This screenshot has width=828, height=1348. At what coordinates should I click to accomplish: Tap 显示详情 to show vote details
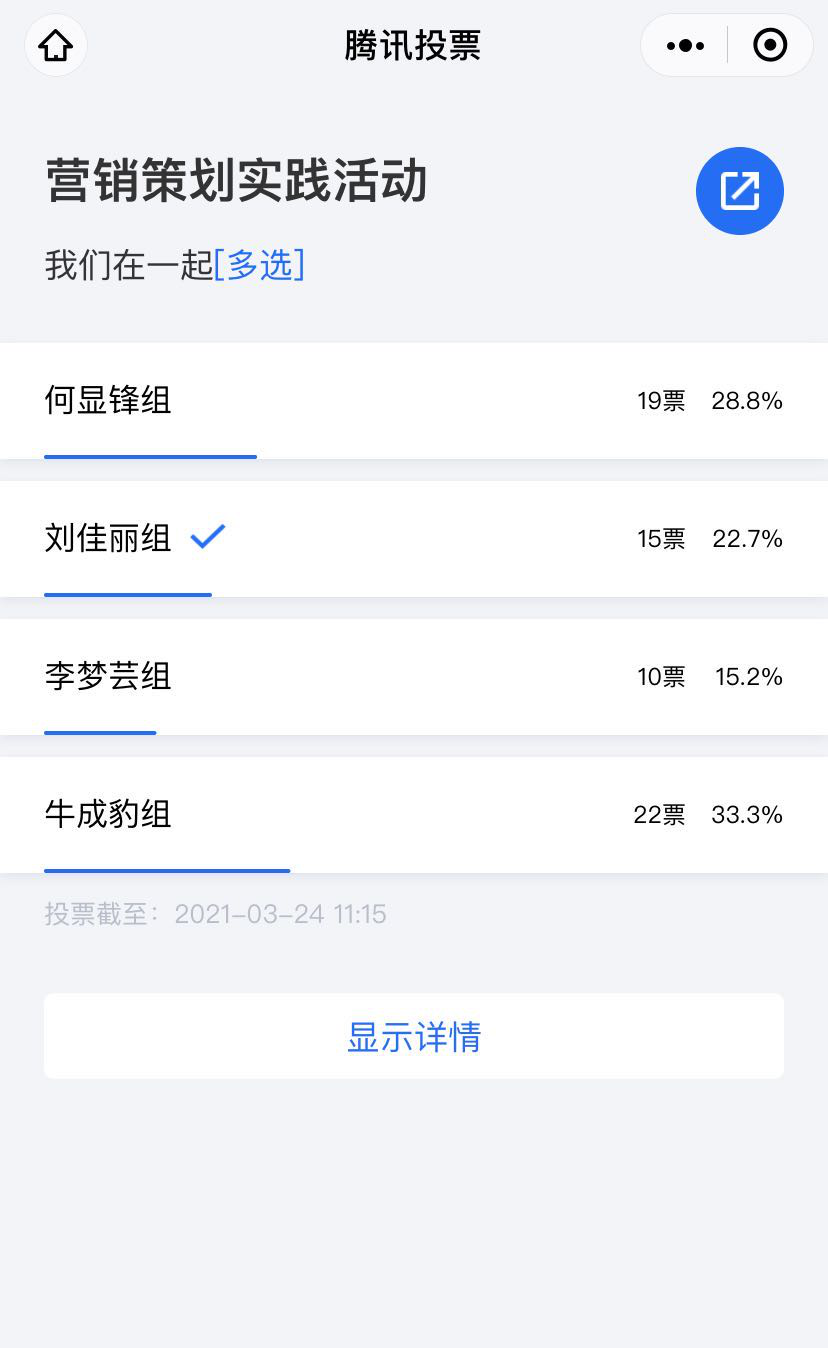(414, 1036)
